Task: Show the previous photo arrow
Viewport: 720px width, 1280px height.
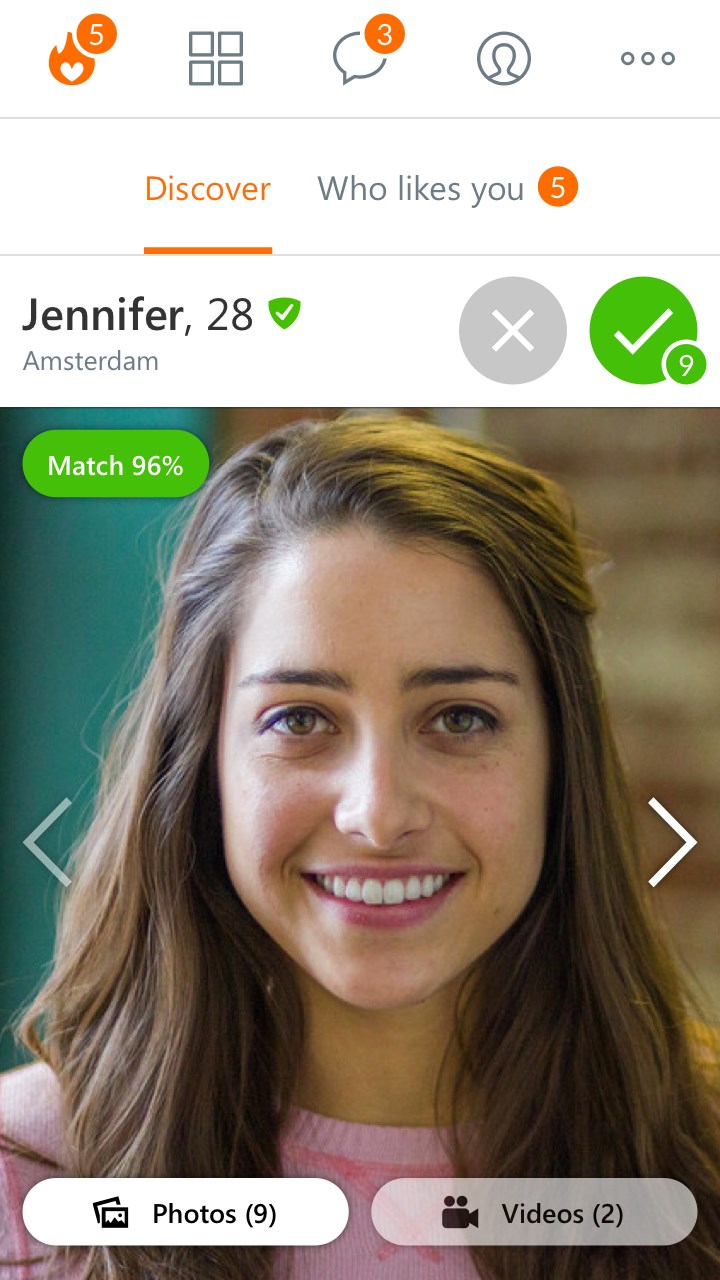Action: (48, 842)
